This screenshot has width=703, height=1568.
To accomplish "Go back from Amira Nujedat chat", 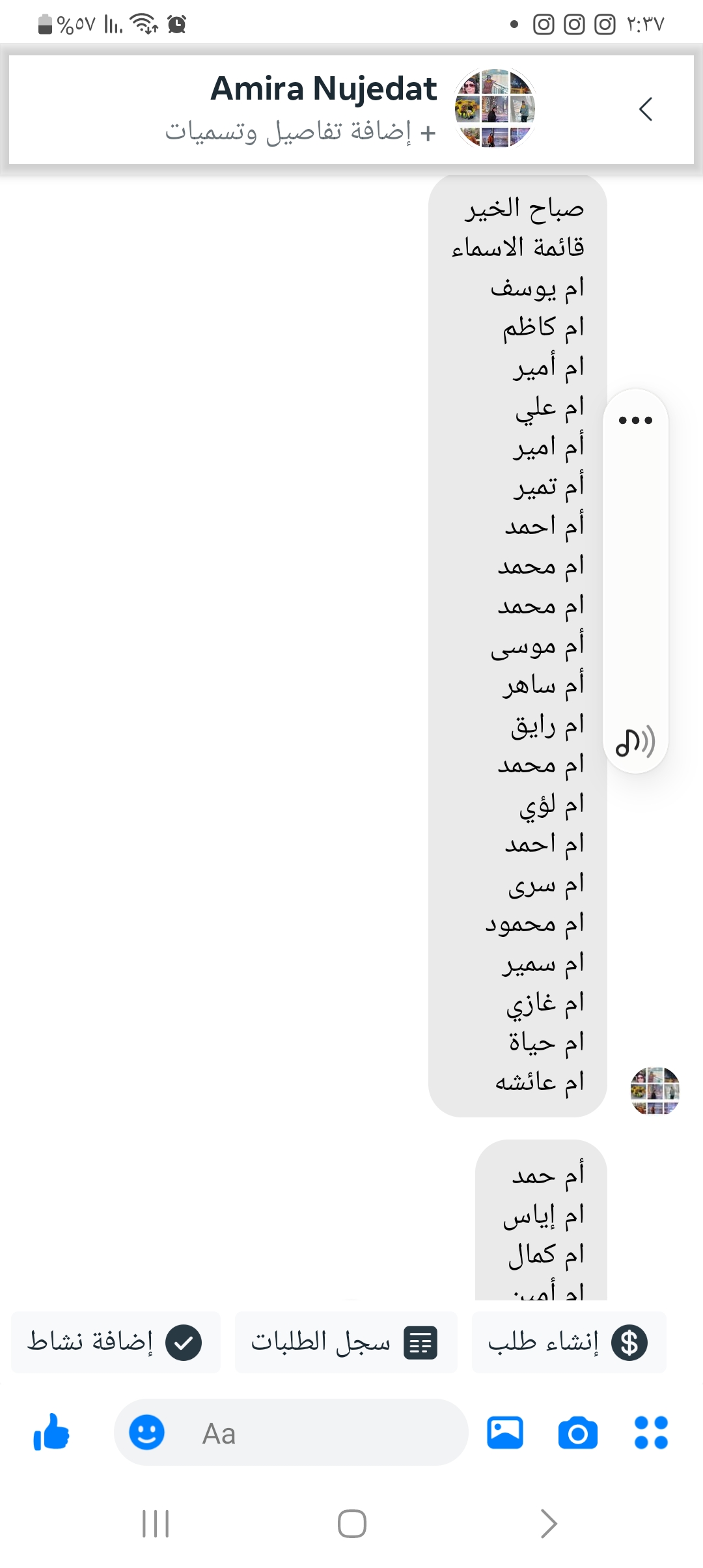I will (646, 109).
